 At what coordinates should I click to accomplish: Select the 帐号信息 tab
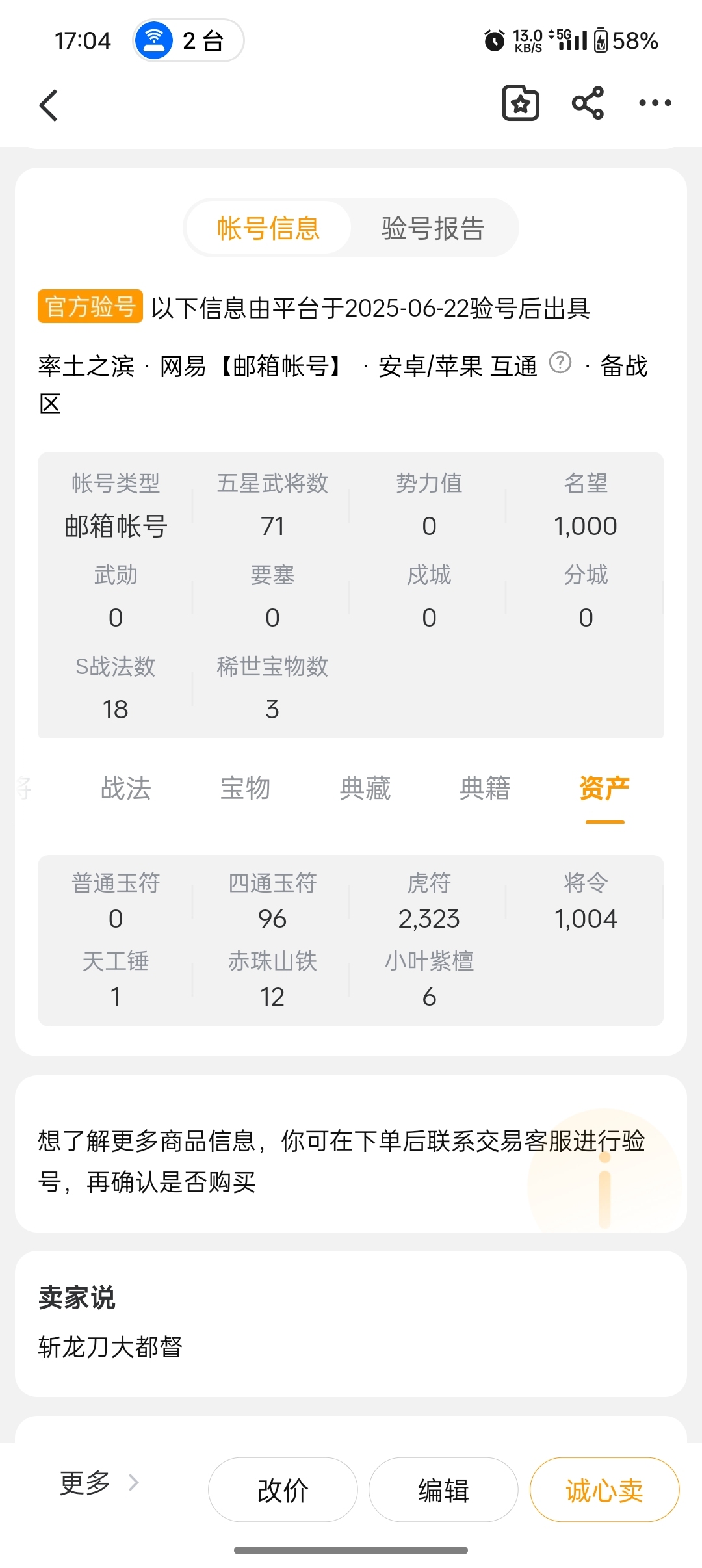268,228
